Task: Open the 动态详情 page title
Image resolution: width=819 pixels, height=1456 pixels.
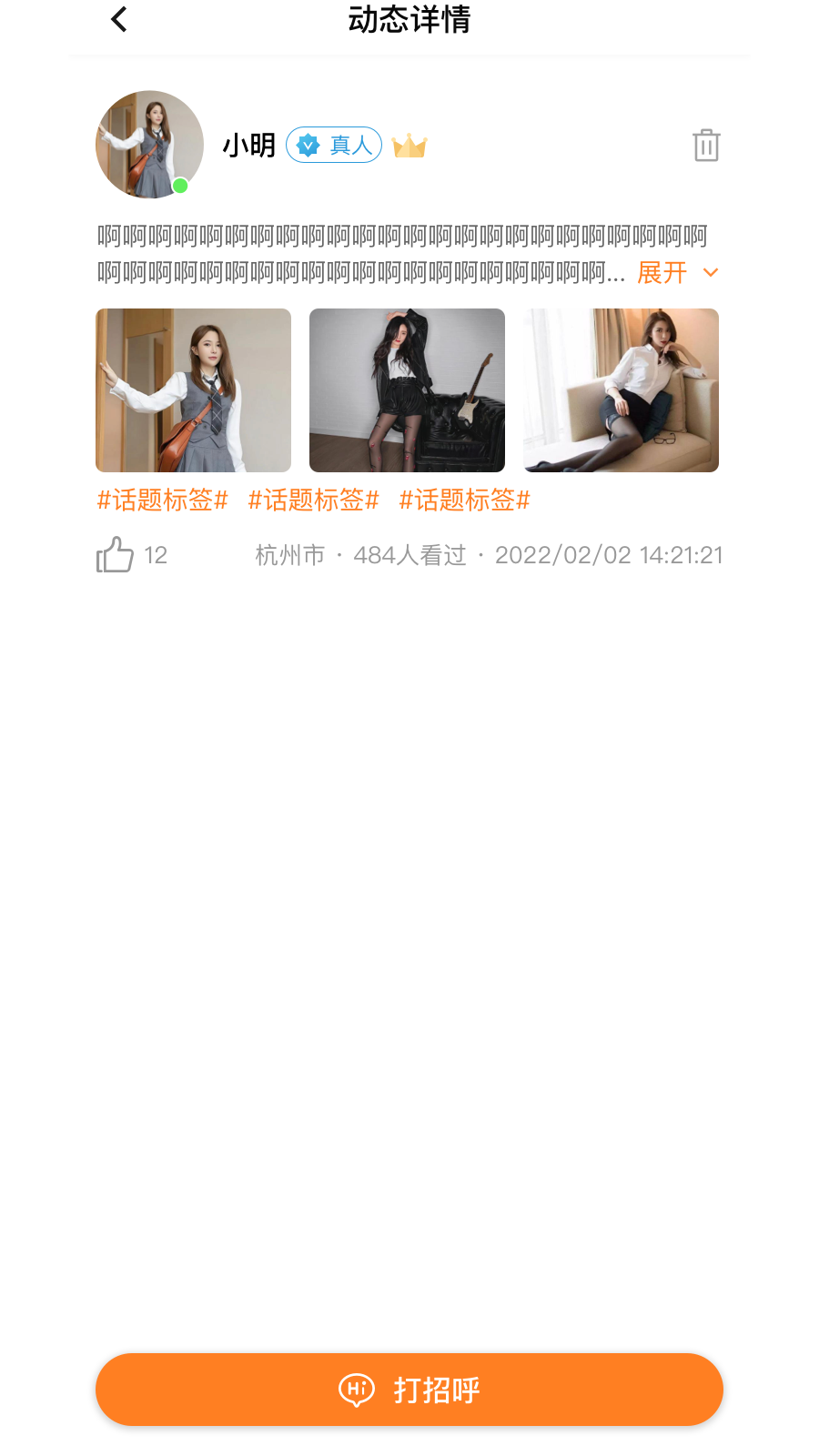Action: (409, 20)
